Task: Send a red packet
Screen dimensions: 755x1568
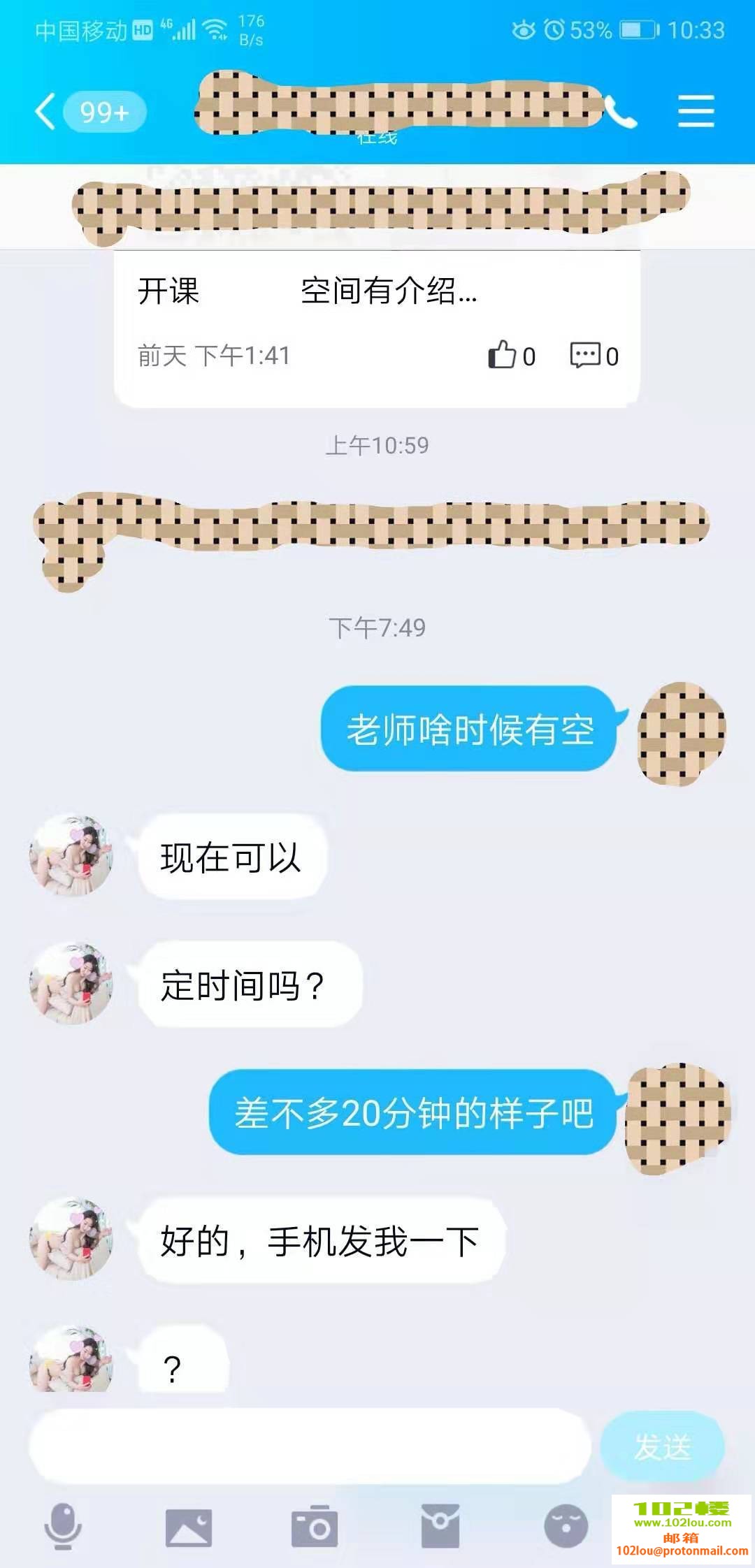Action: point(440,1526)
